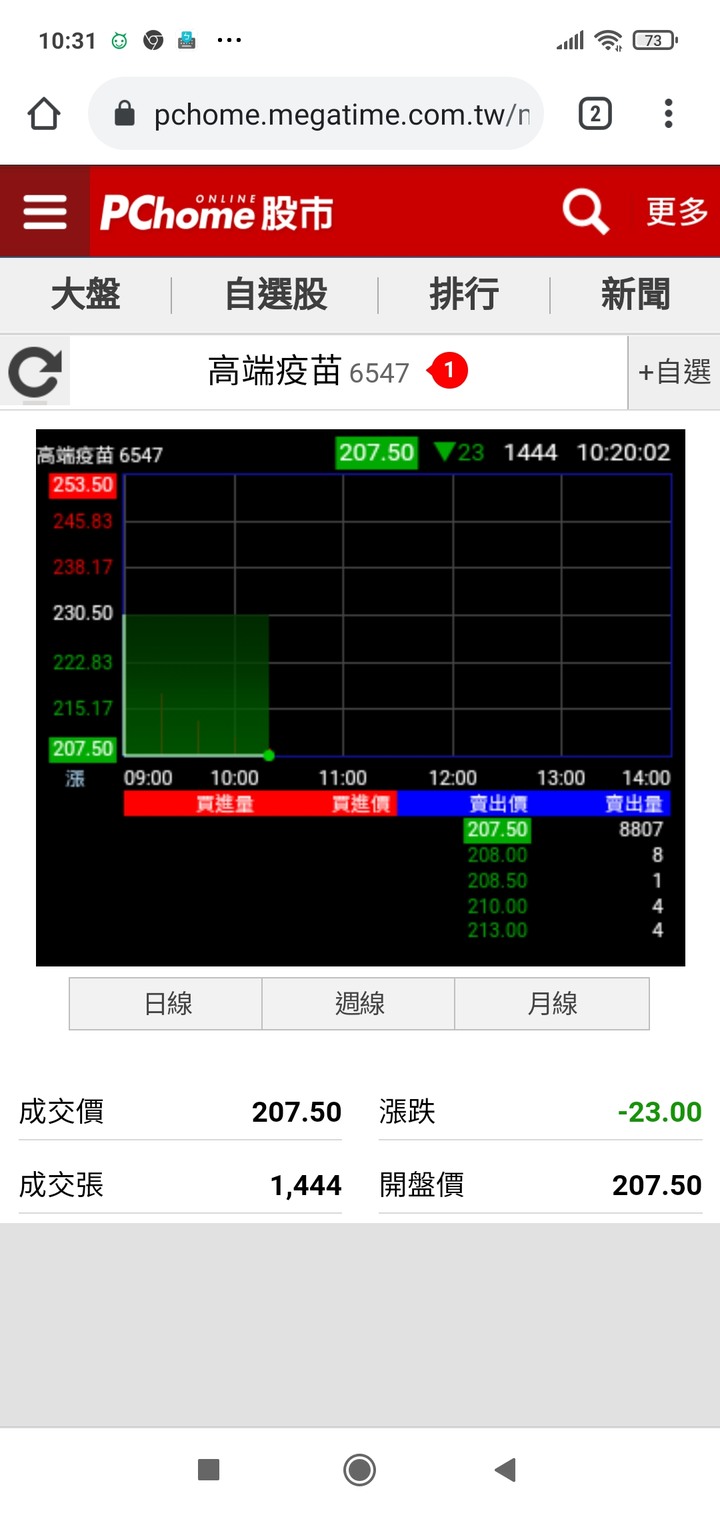Switch to the 大盤 tab
Screen dimensions: 720x1513
(86, 295)
